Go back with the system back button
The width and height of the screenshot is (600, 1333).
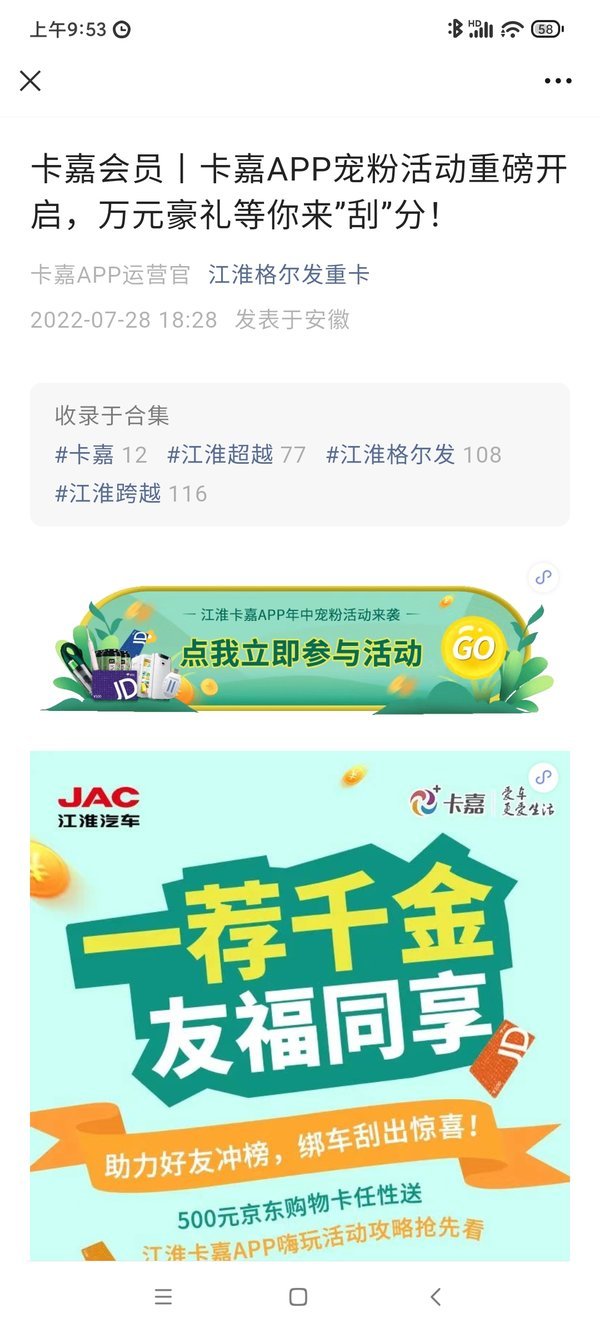coord(435,1297)
